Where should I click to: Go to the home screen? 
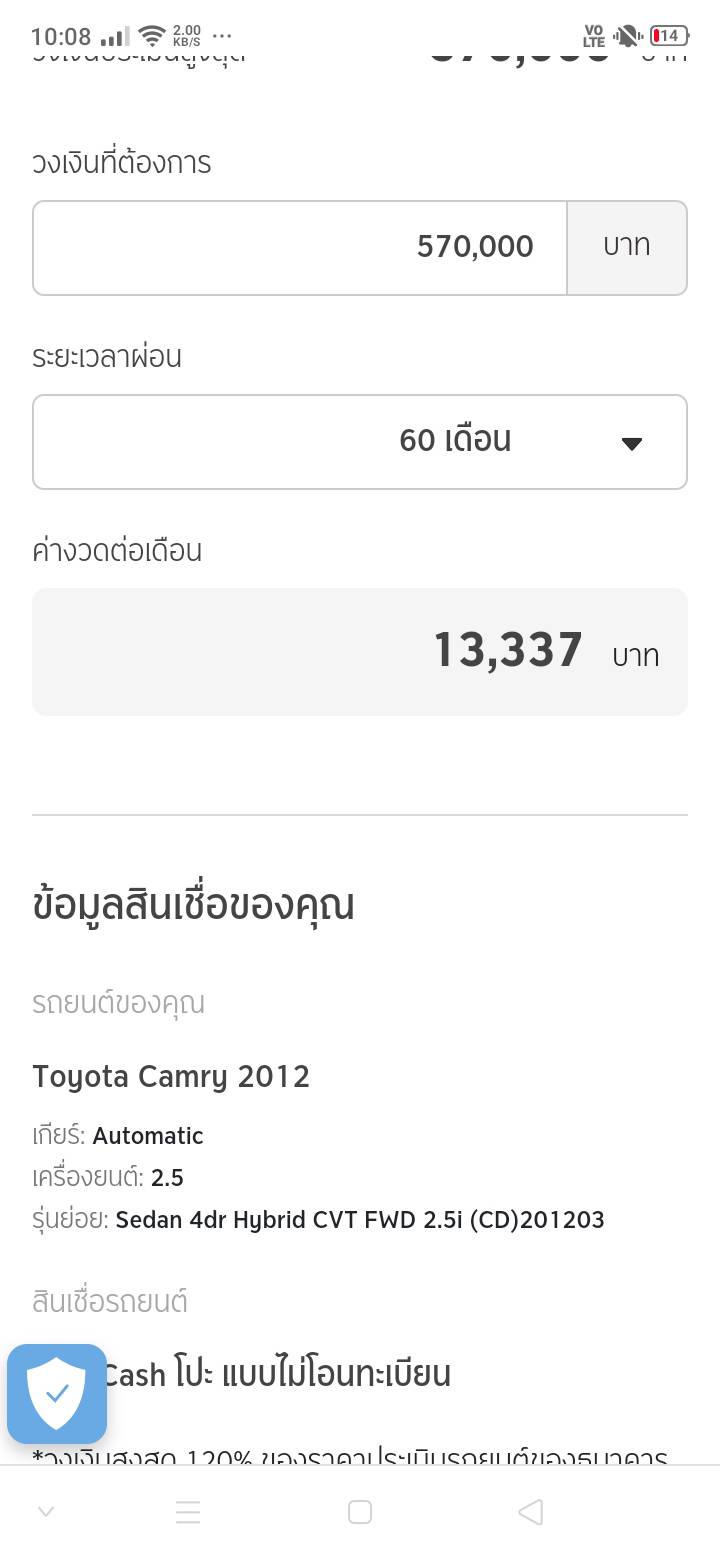point(360,1512)
